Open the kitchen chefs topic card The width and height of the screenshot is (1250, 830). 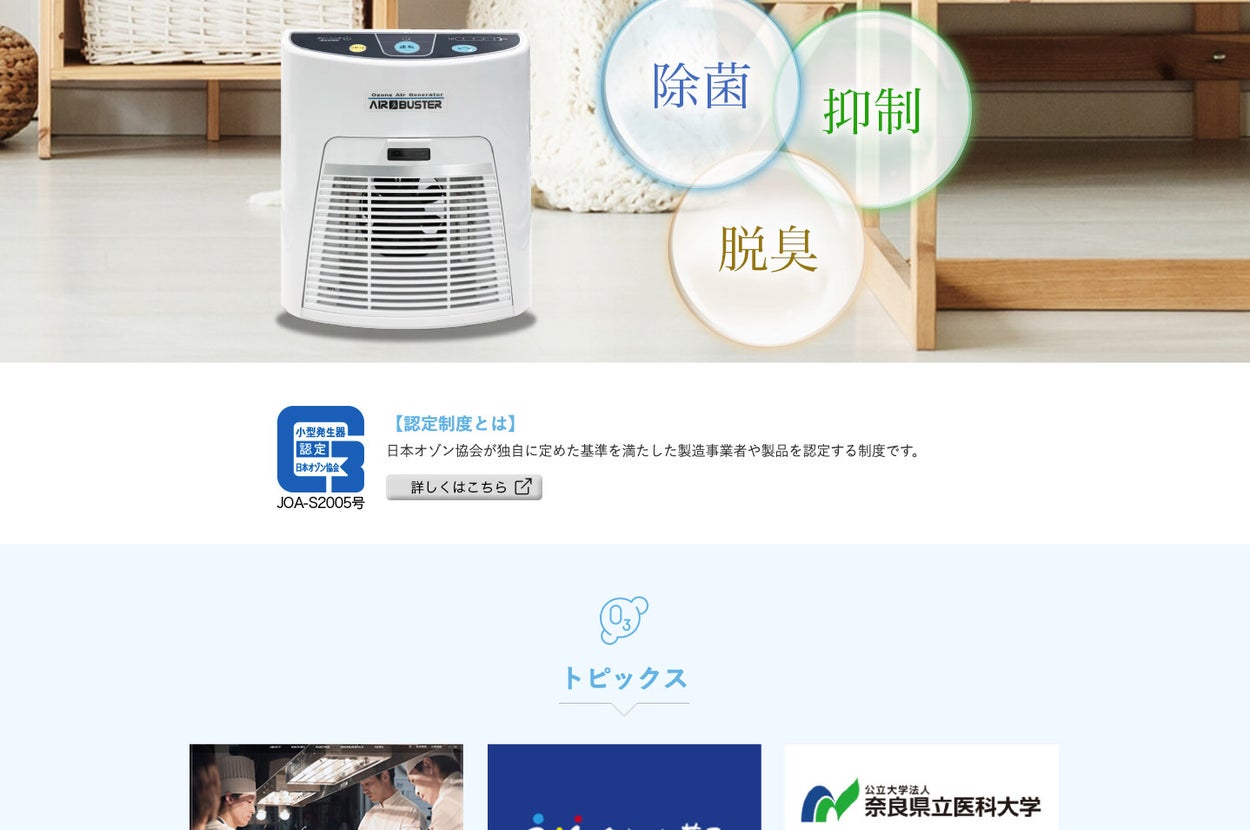tap(326, 787)
